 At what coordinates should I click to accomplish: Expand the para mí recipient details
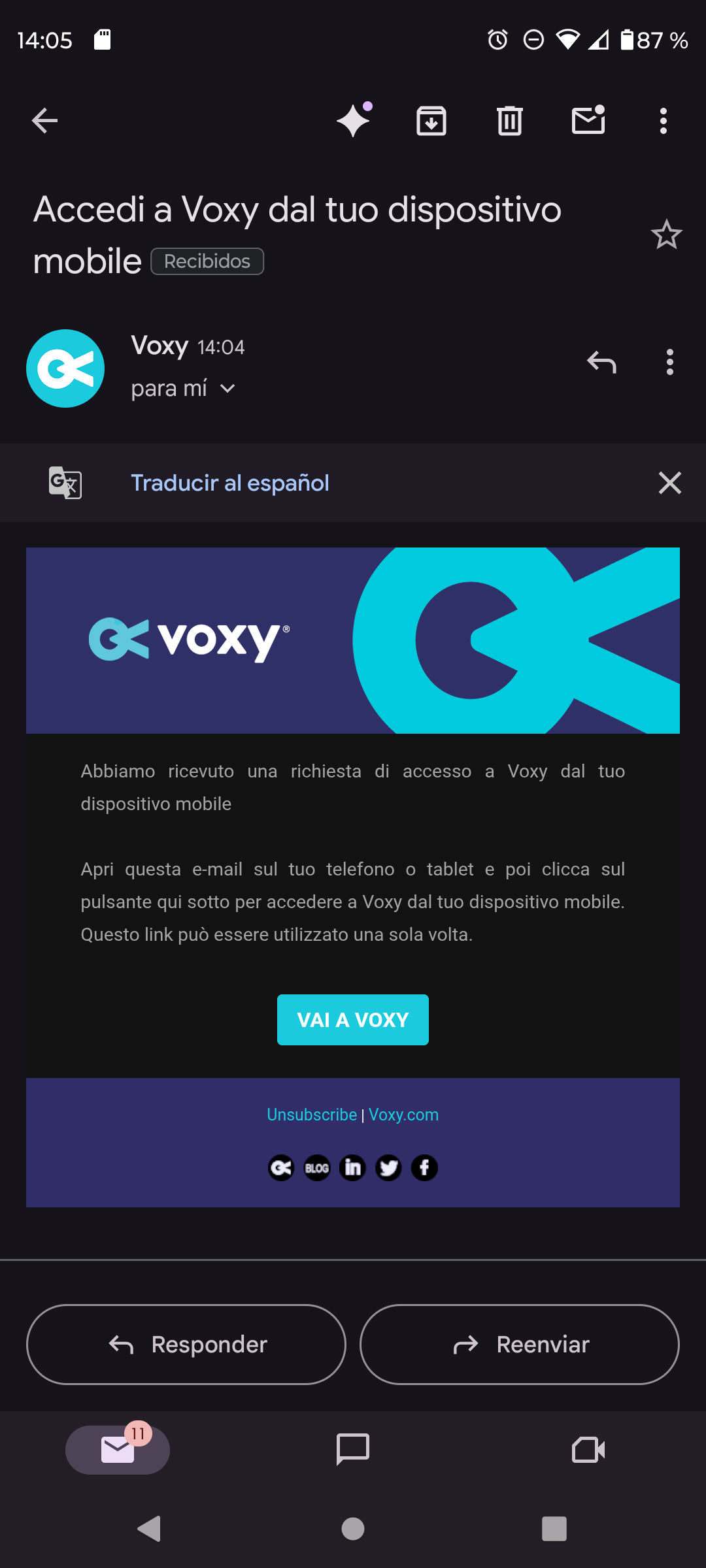point(184,388)
